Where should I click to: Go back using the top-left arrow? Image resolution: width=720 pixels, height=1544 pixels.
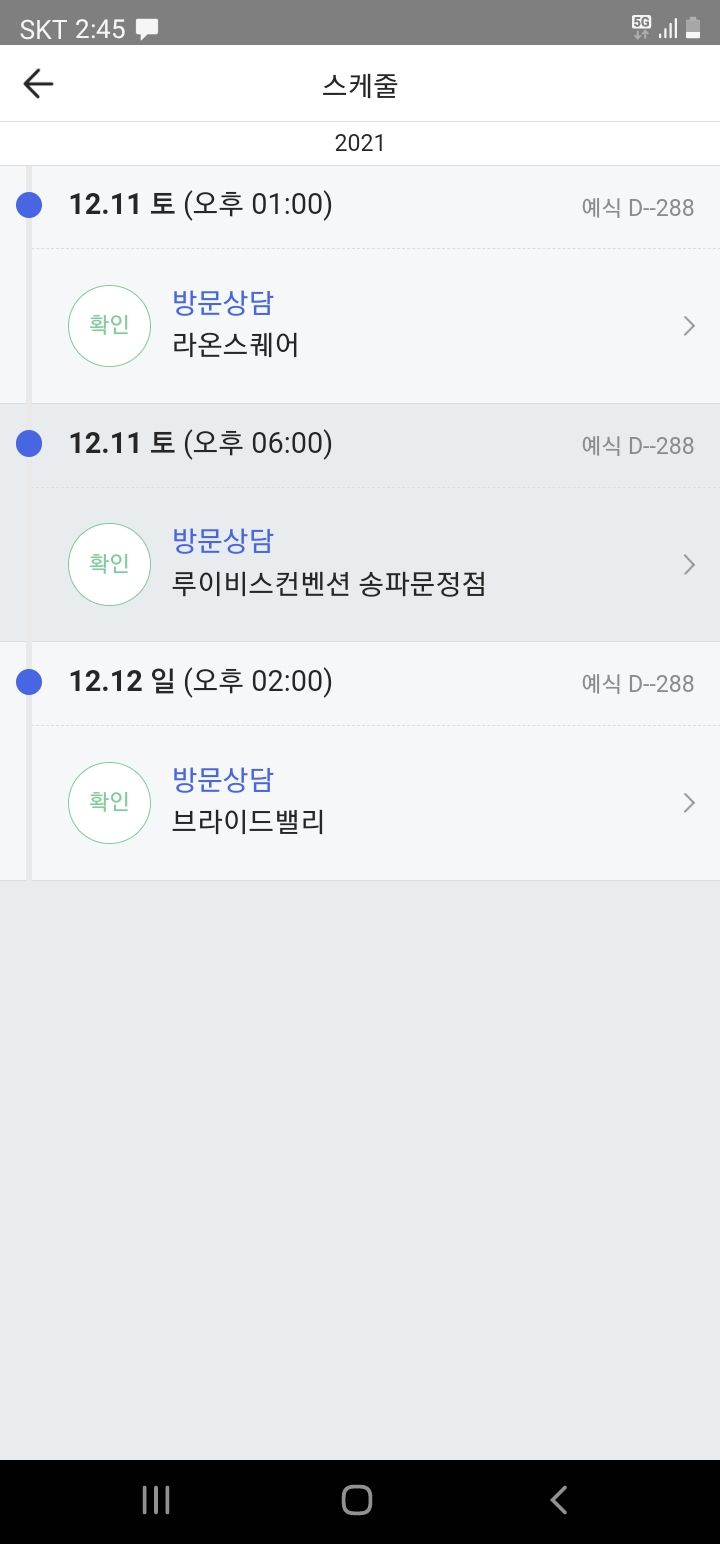(x=38, y=84)
